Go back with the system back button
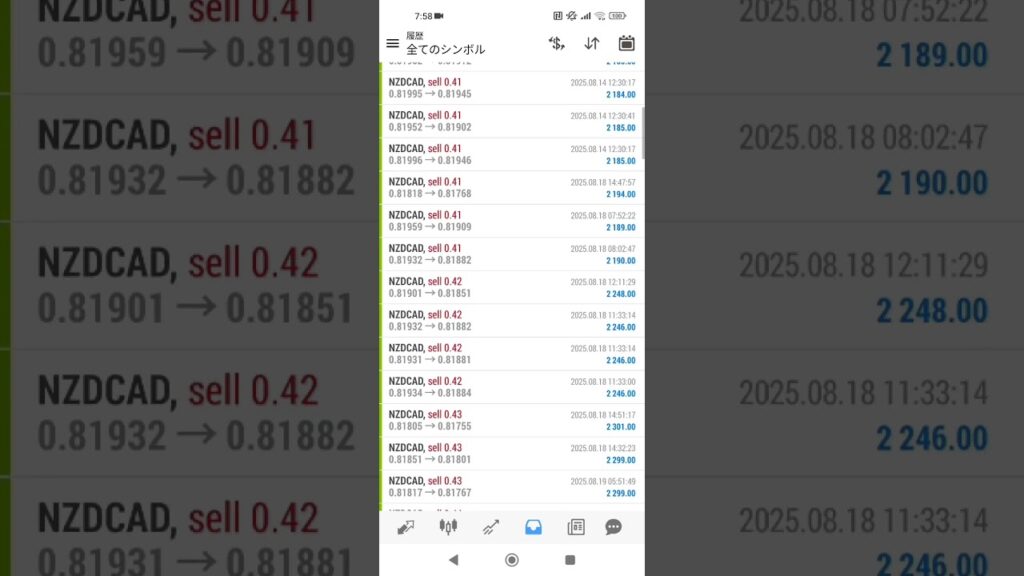This screenshot has width=1024, height=576. point(453,560)
